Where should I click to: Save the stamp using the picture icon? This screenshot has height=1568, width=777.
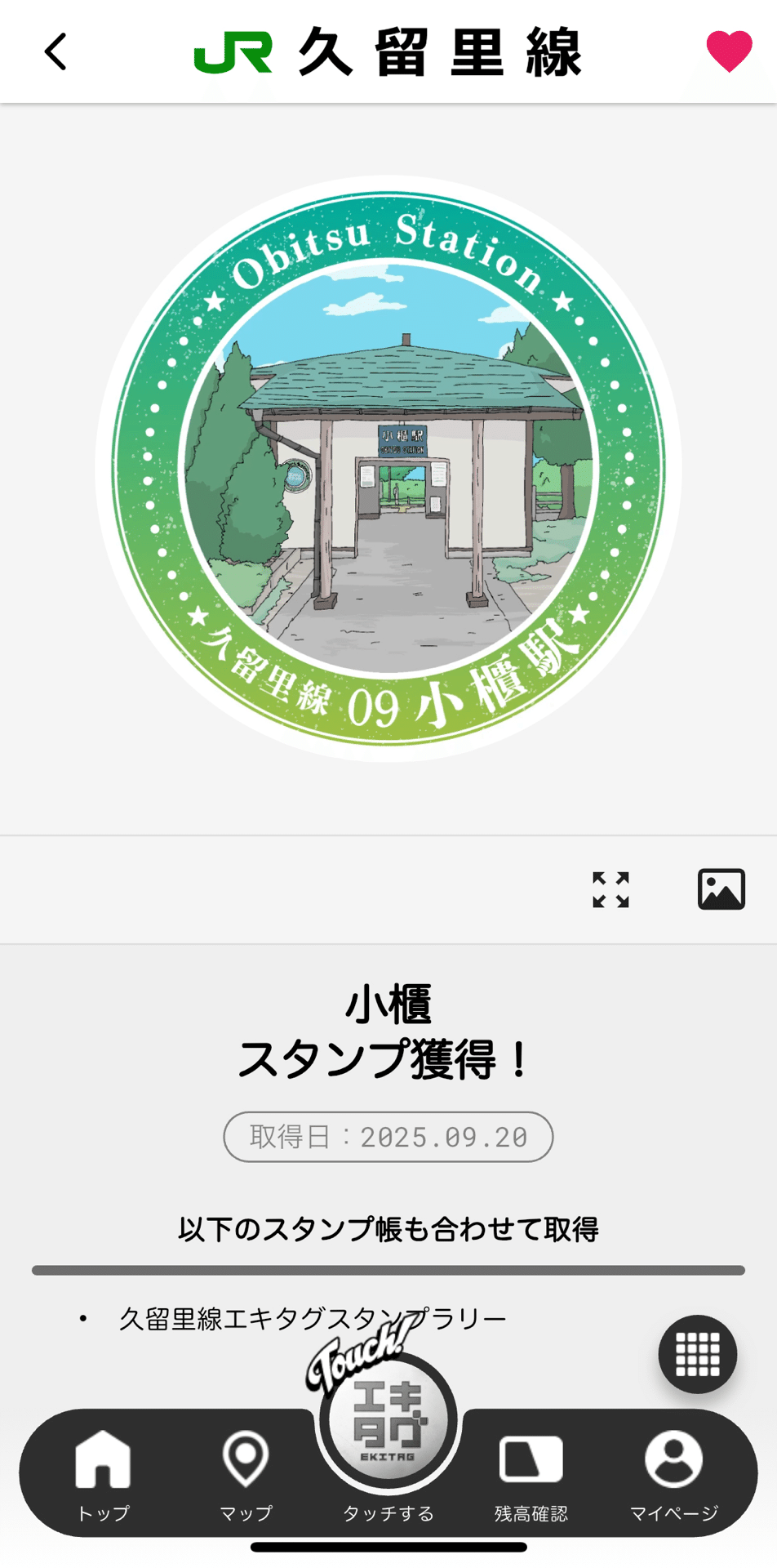point(721,889)
